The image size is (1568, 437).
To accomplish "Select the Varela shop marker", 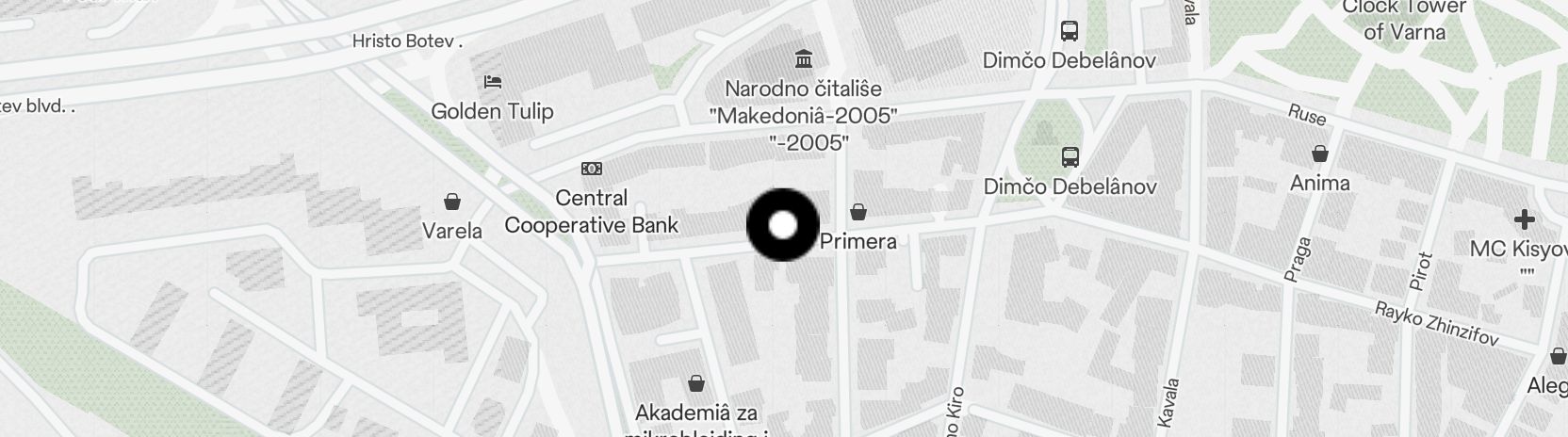I will [452, 202].
